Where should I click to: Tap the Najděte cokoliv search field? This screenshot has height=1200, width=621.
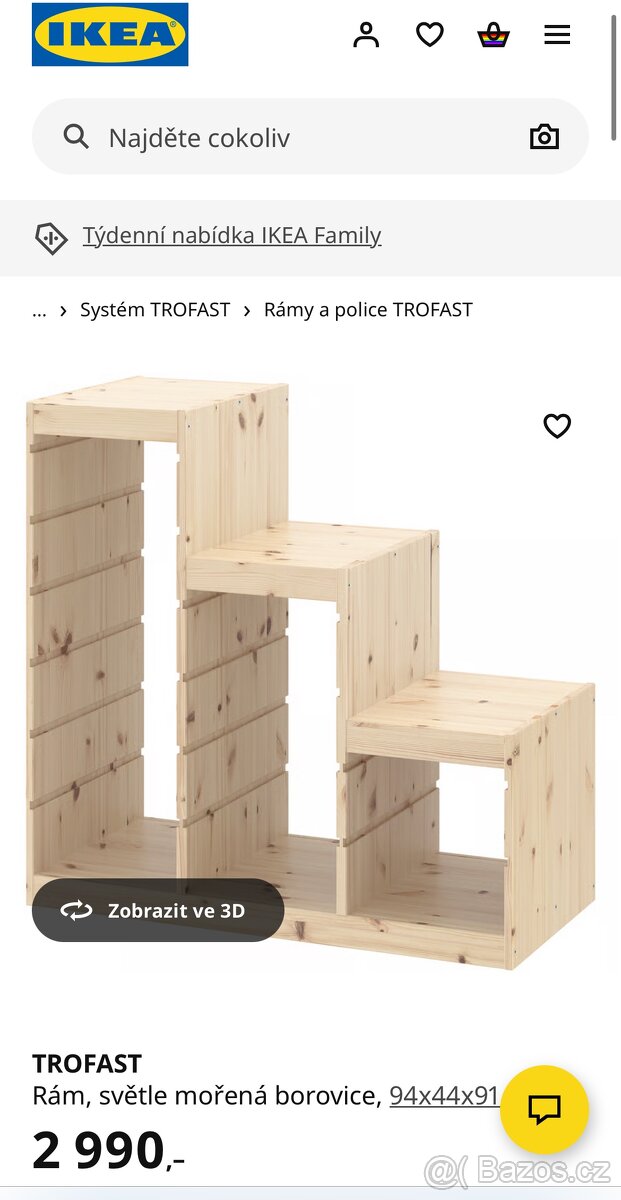click(x=300, y=137)
